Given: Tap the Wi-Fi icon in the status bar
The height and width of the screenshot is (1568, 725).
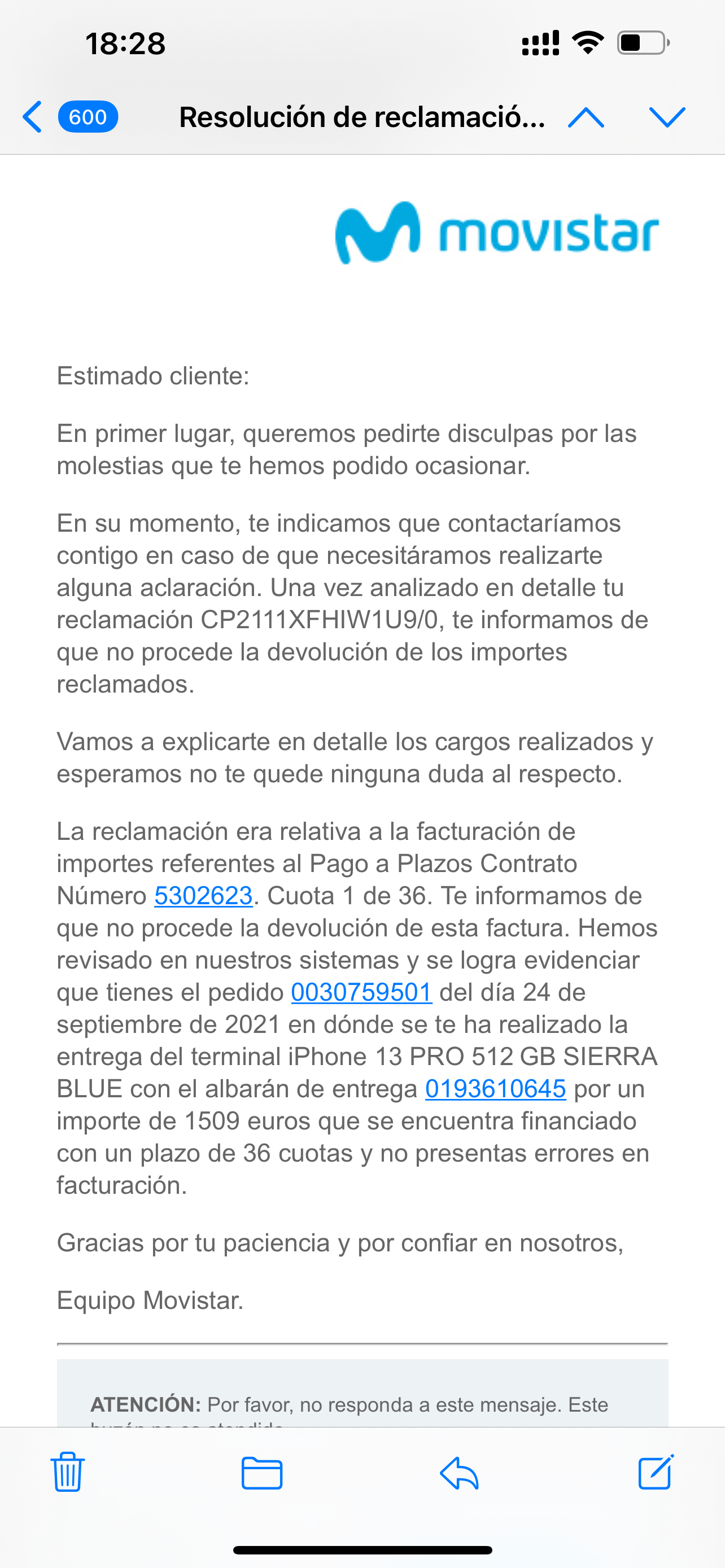Looking at the screenshot, I should click(x=588, y=43).
